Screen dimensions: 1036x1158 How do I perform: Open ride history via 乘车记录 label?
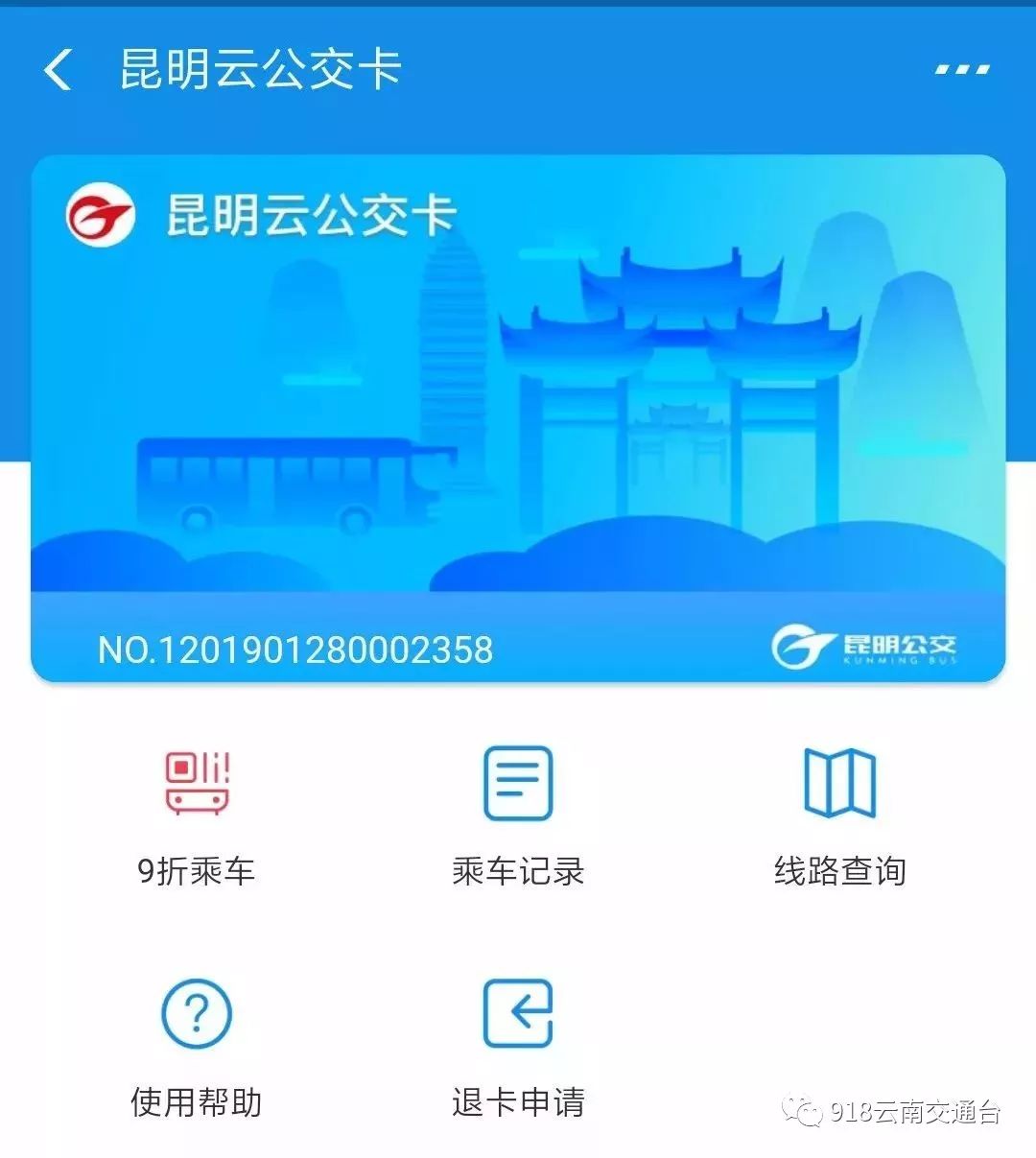(x=518, y=871)
